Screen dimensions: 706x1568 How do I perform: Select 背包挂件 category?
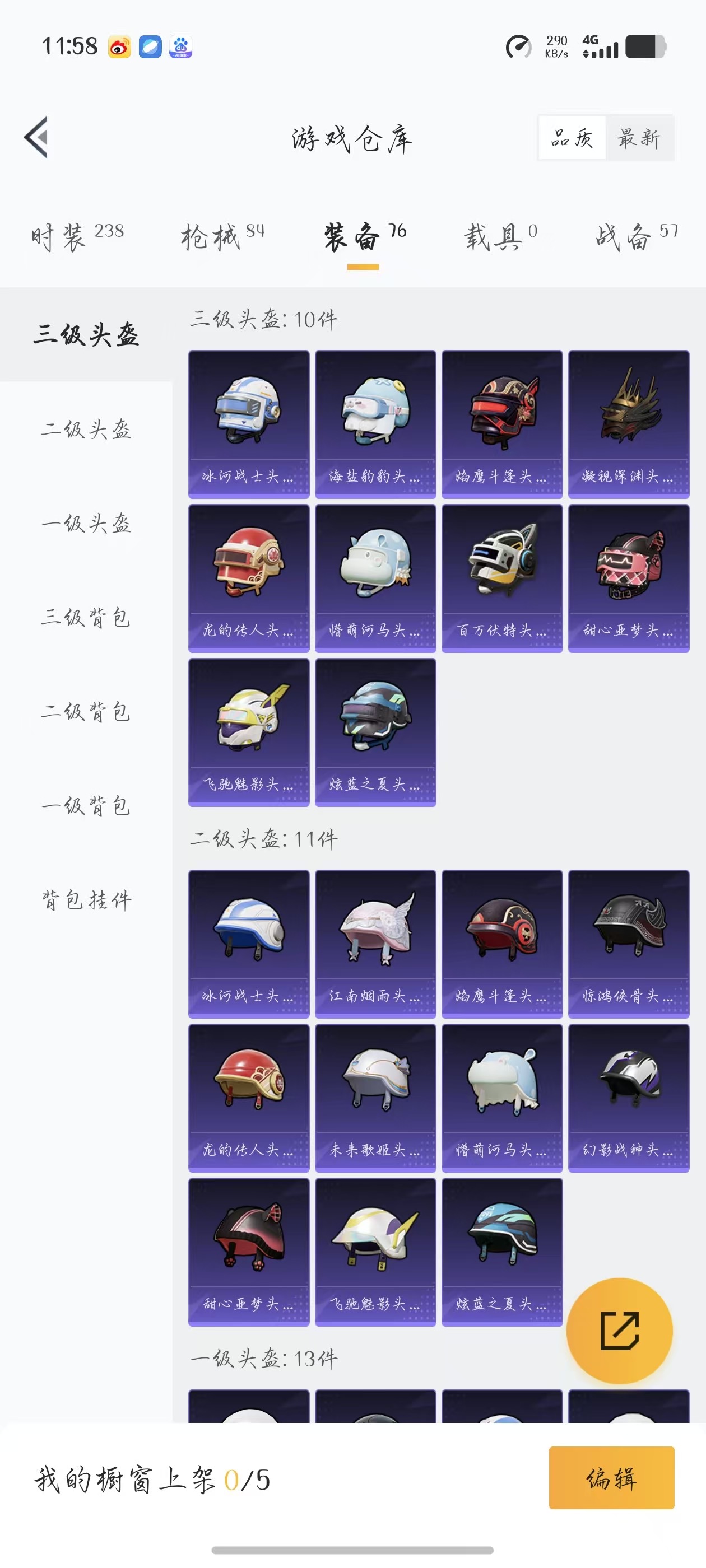point(86,900)
